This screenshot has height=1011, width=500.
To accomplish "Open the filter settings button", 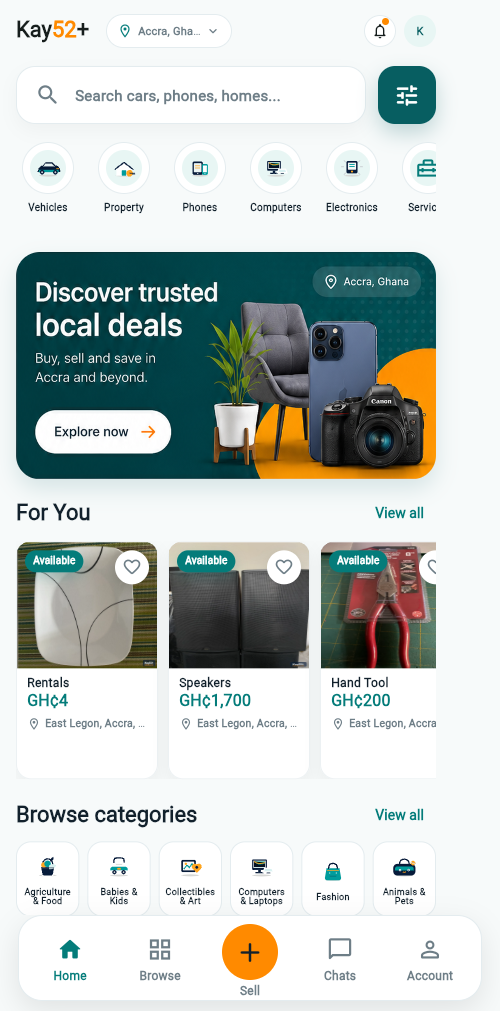I will 407,95.
